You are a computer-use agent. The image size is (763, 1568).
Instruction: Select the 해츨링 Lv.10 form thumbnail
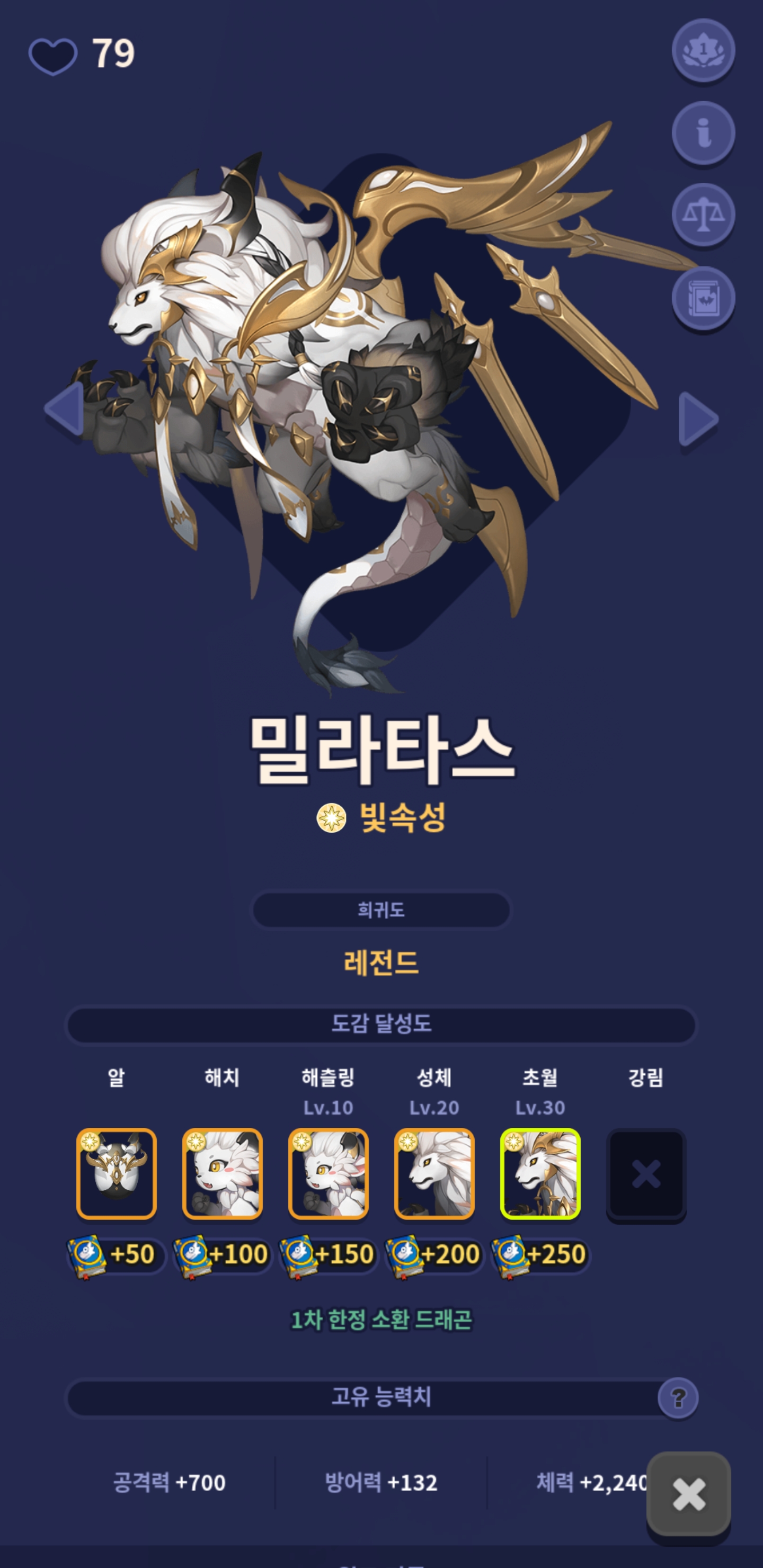pyautogui.click(x=328, y=1173)
